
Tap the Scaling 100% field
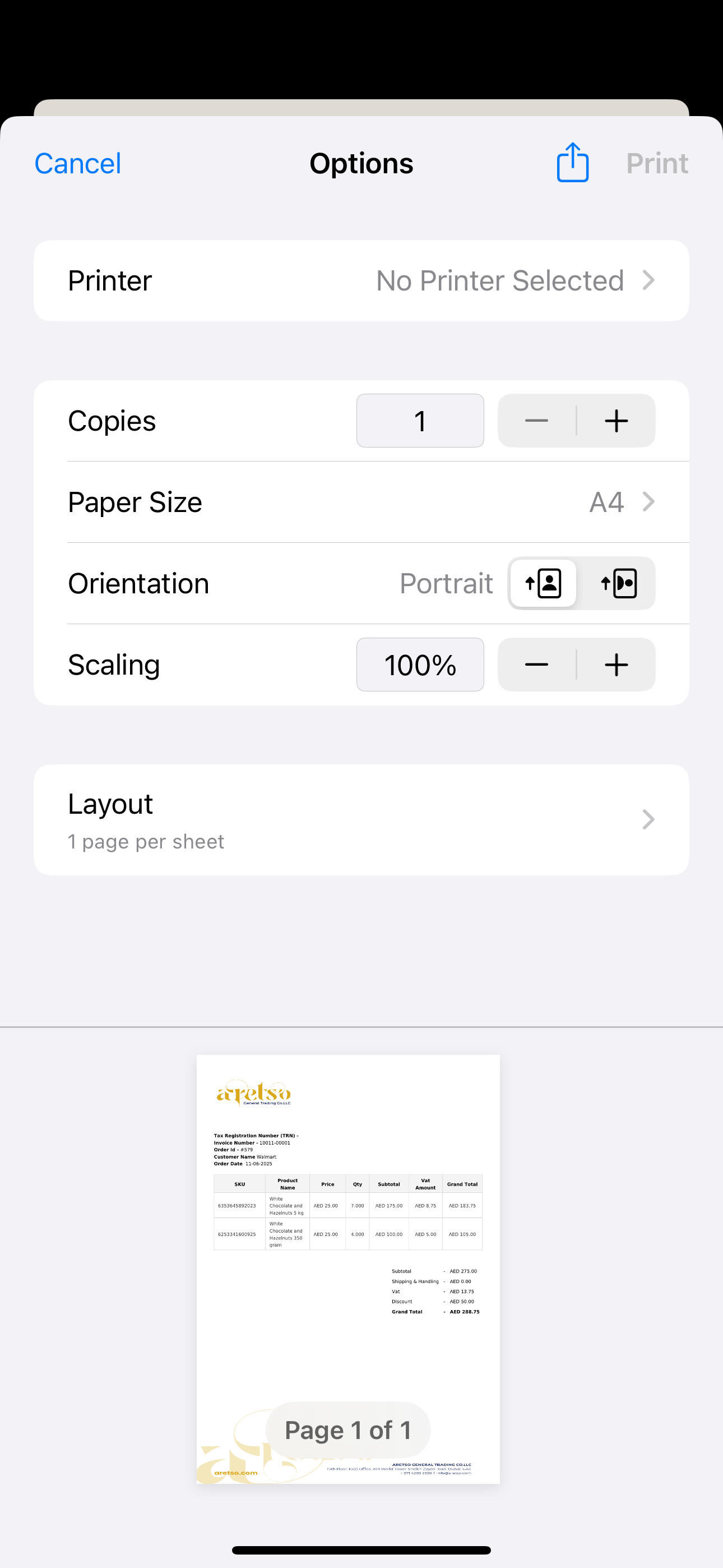coord(420,665)
